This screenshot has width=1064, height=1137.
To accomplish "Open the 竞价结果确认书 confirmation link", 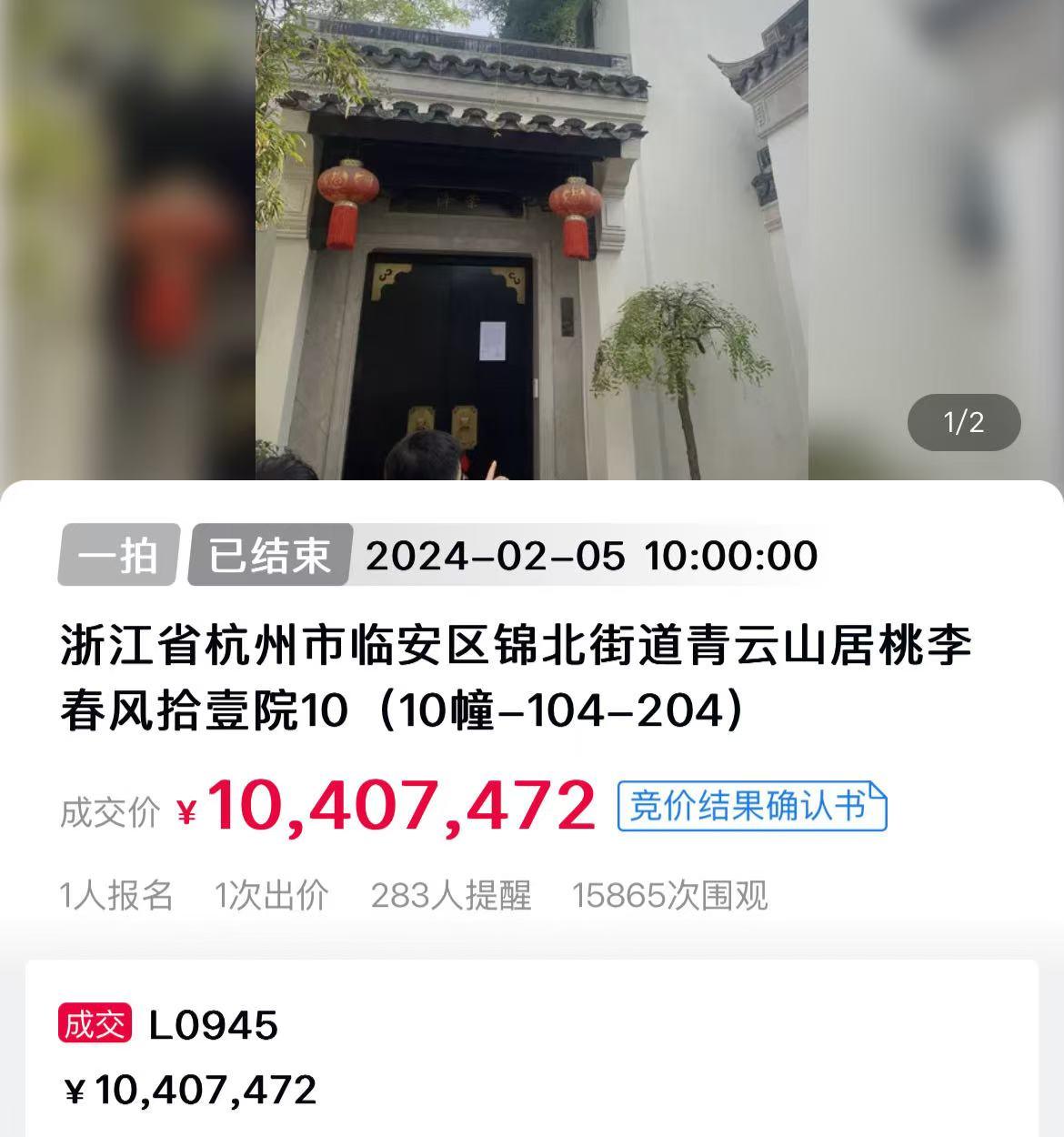I will pos(752,806).
